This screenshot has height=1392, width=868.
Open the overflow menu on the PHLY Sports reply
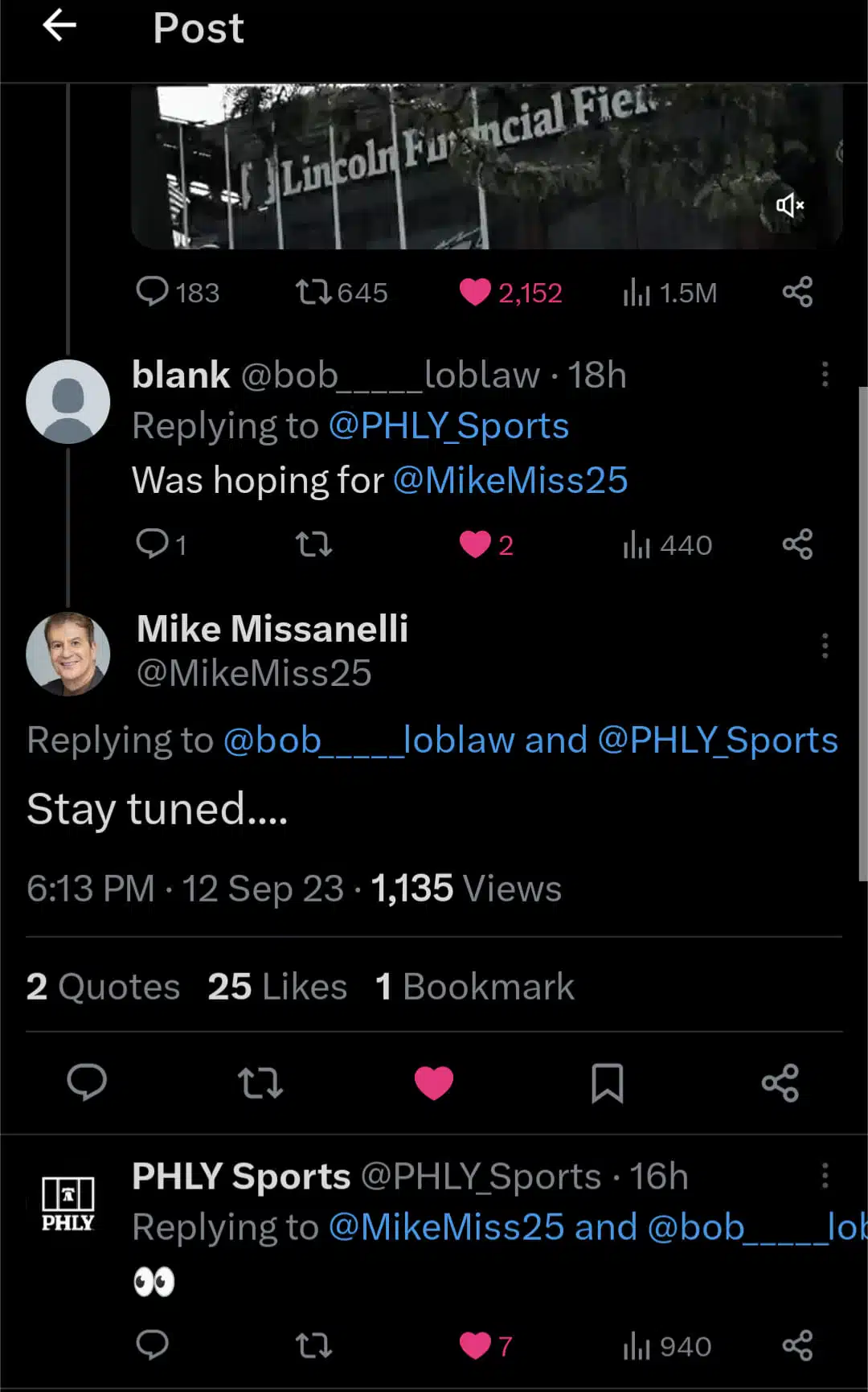click(825, 1175)
